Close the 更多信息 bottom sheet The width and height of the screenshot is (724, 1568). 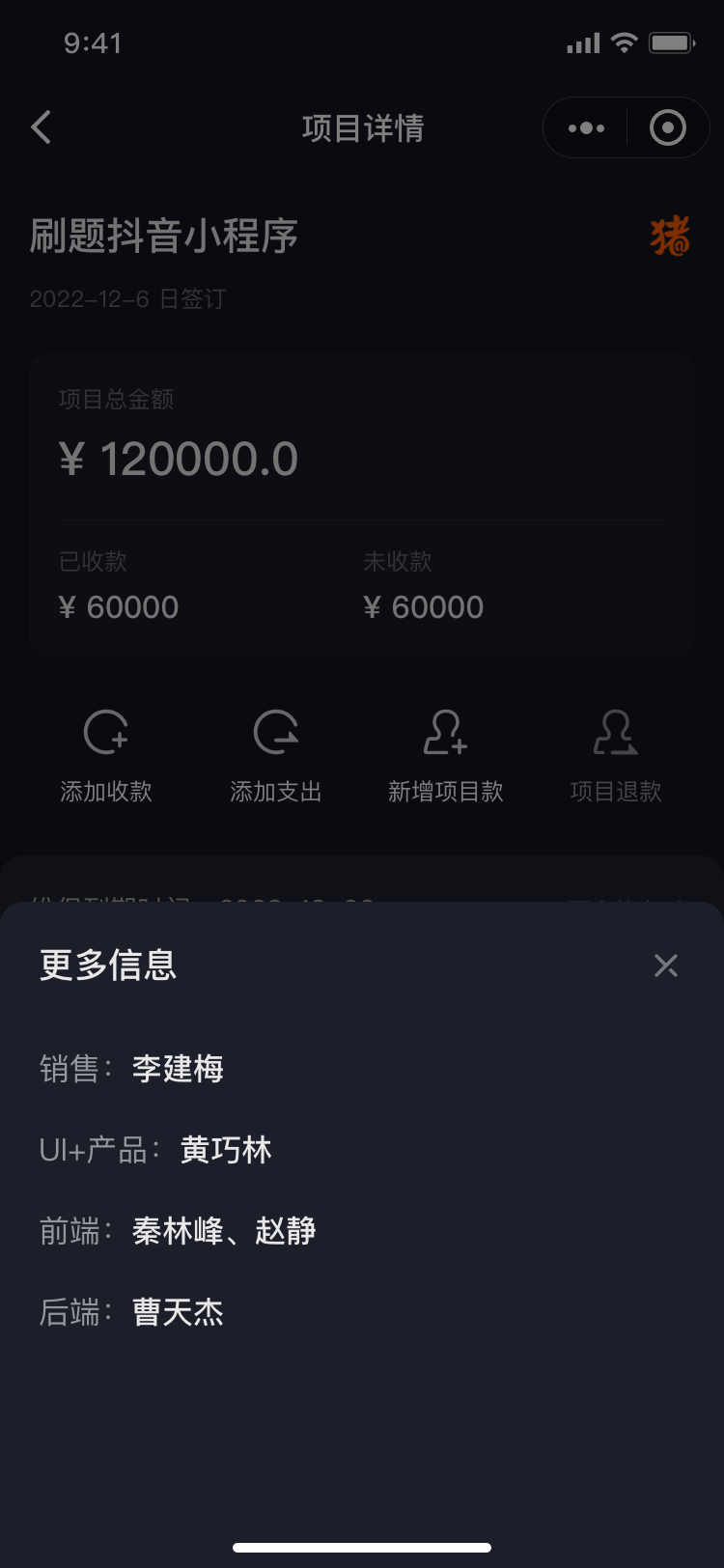tap(666, 966)
